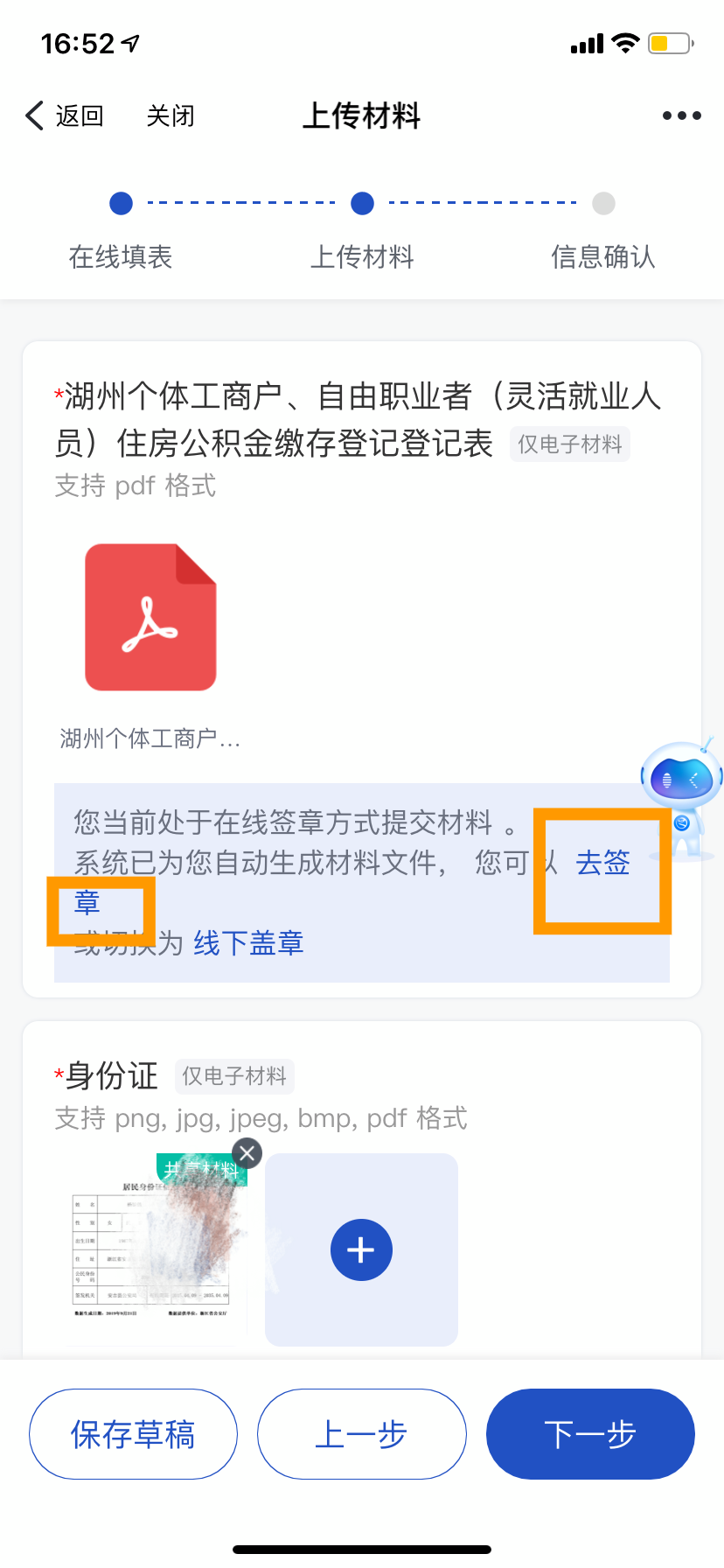Return to previous step with 上一步

click(361, 1434)
